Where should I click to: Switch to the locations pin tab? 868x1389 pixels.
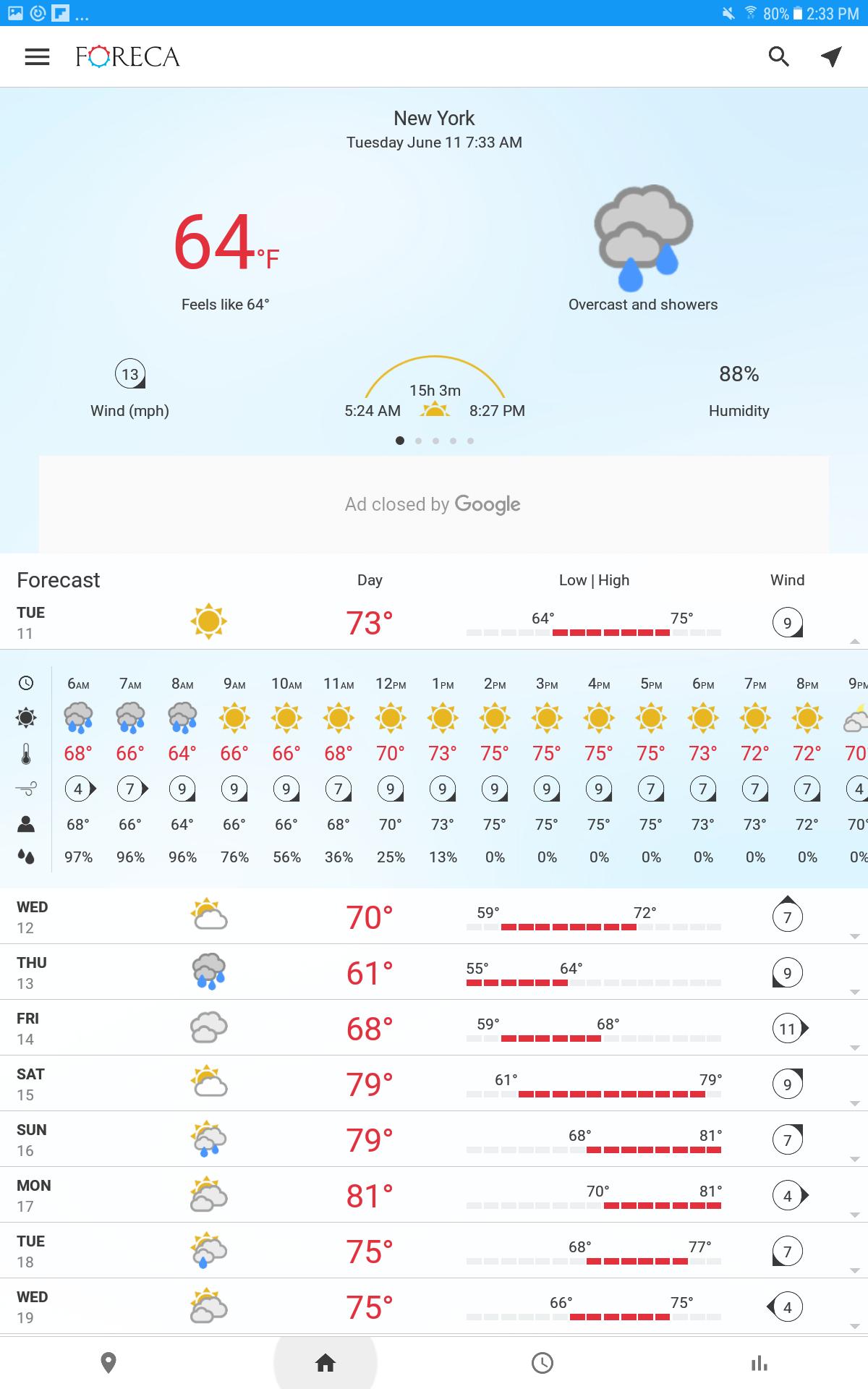[109, 1363]
